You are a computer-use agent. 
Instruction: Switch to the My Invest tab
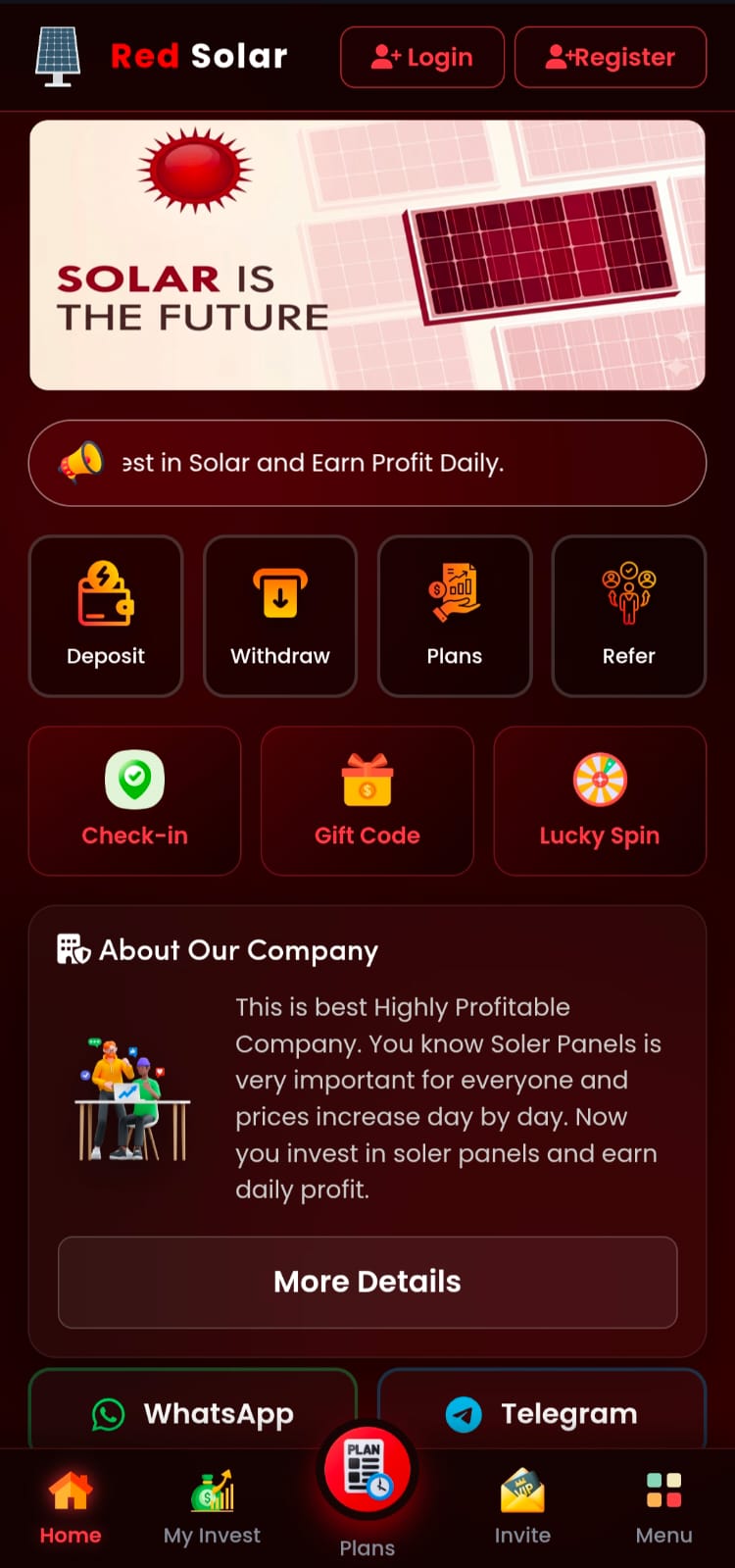pos(213,1508)
